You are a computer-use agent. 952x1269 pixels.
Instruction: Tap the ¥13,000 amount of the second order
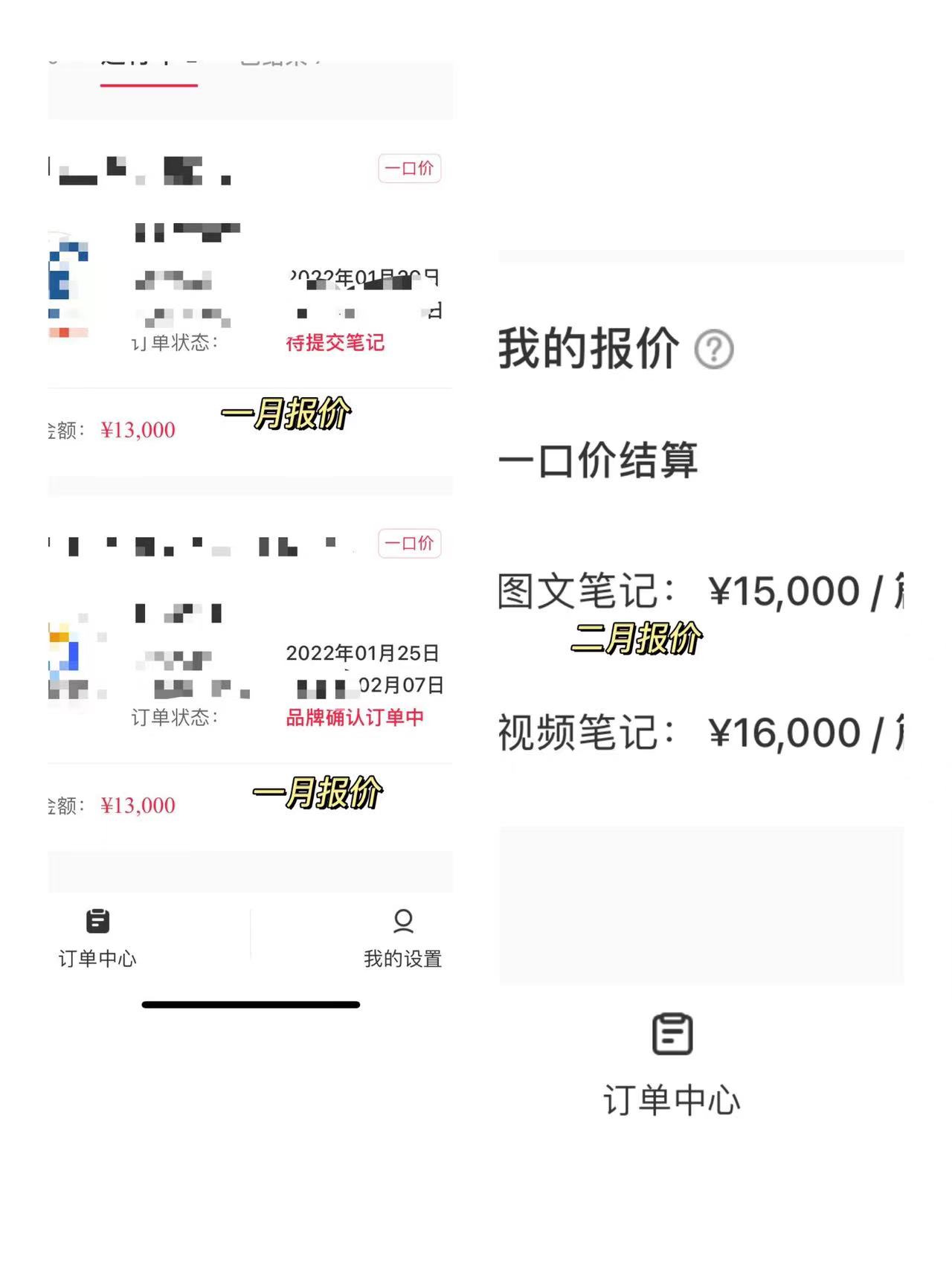(138, 805)
